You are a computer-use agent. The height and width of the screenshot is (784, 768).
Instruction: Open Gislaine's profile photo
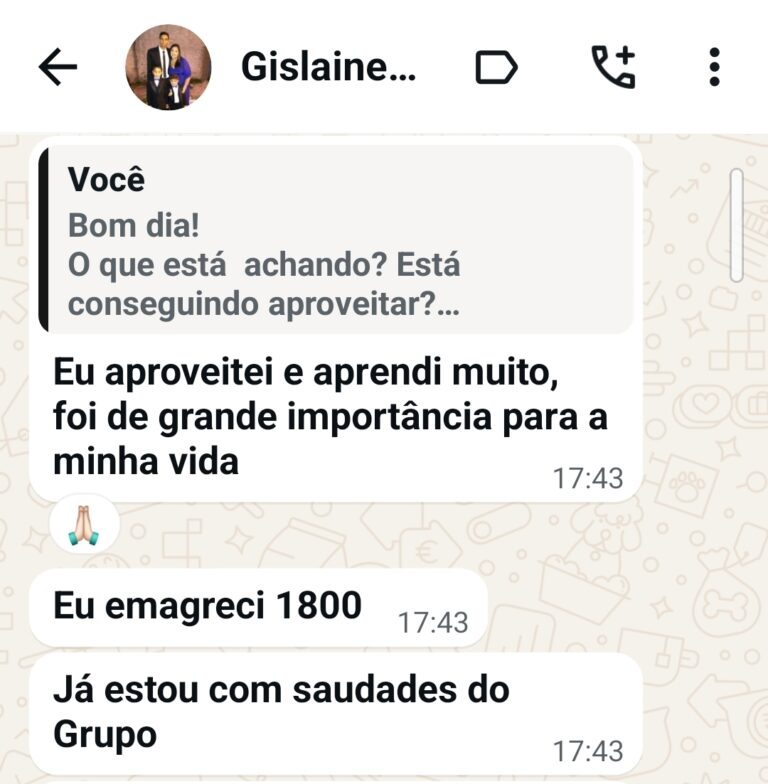(x=168, y=67)
